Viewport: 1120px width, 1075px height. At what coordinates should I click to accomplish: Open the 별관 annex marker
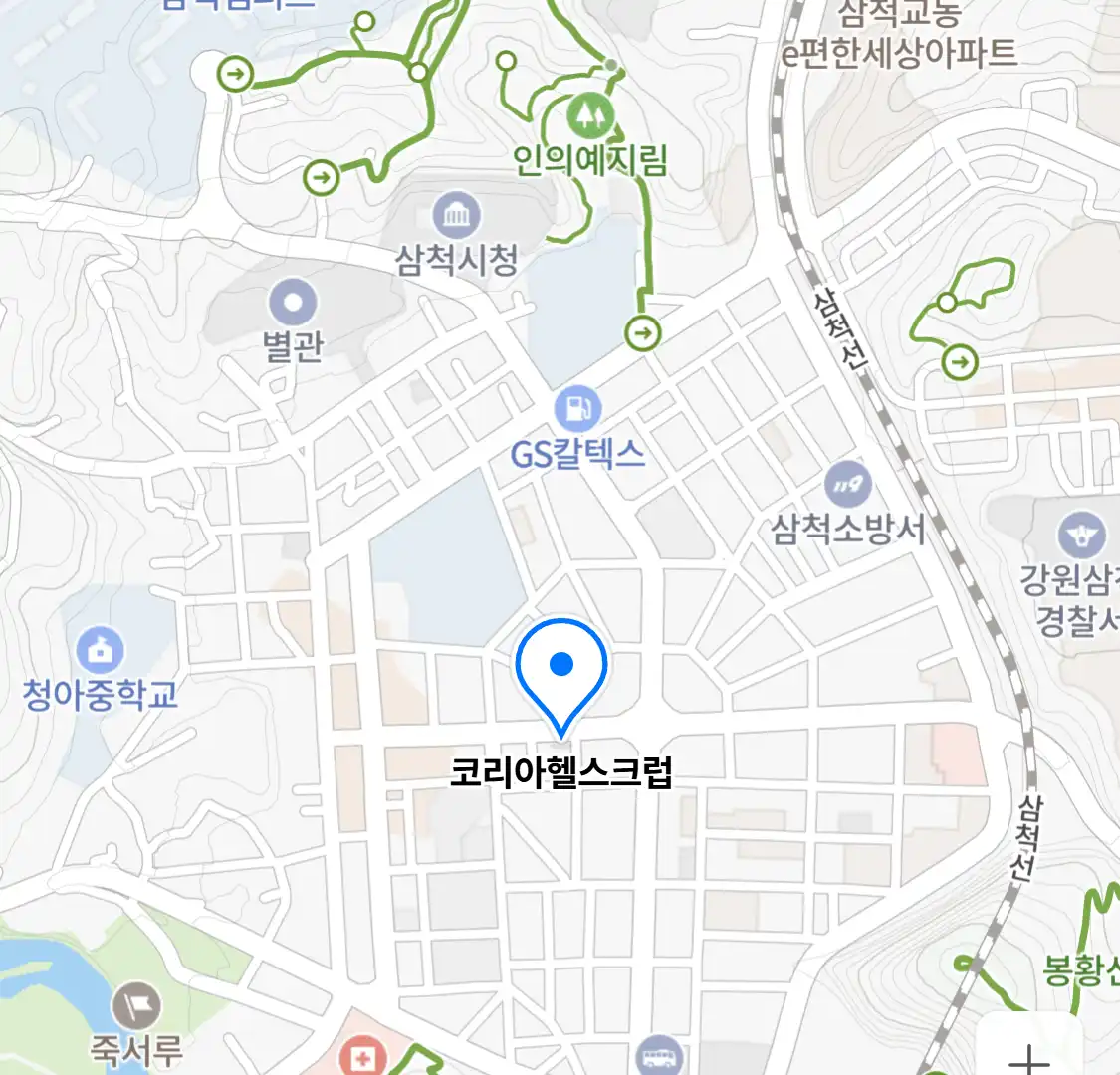pyautogui.click(x=294, y=302)
